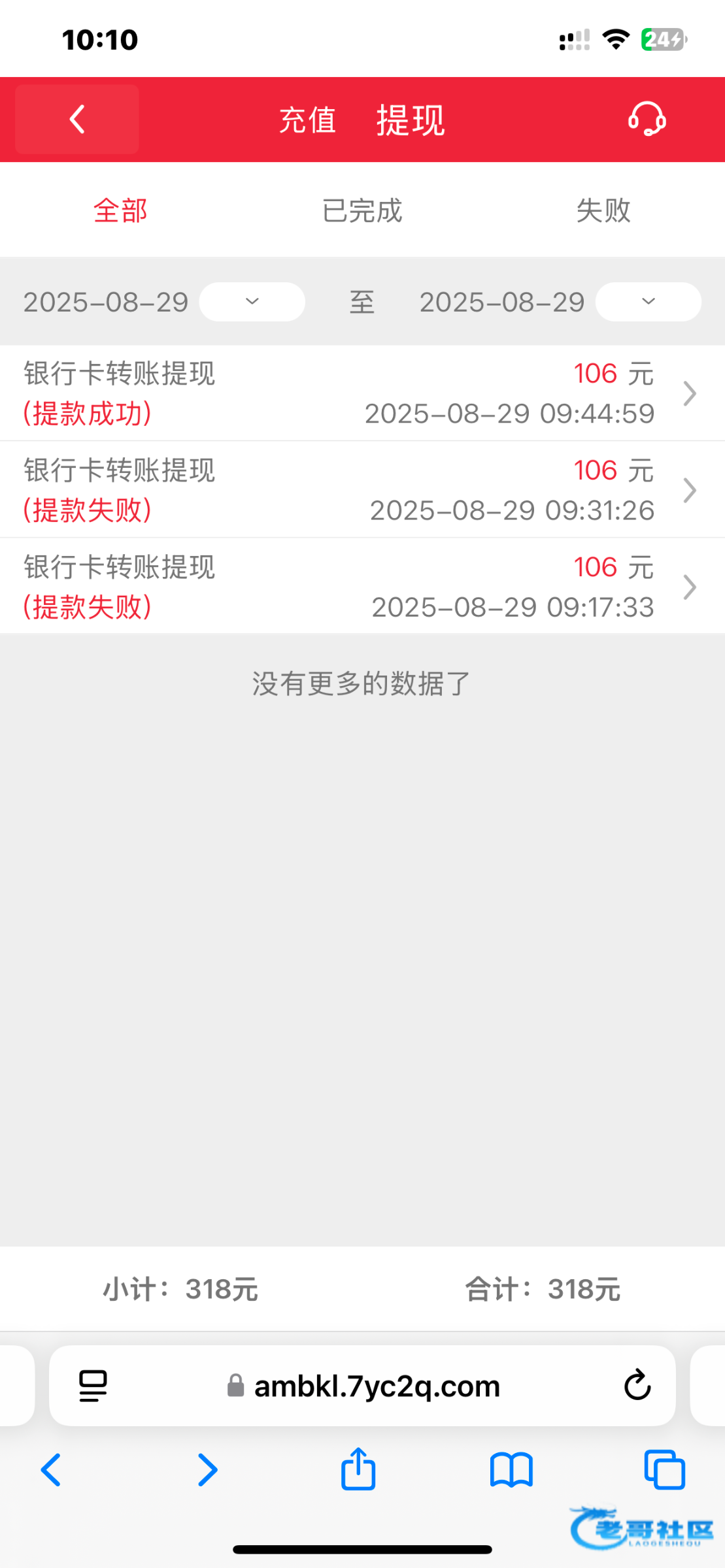This screenshot has height=1568, width=725.
Task: Reload the page in Safari
Action: pos(637,1385)
